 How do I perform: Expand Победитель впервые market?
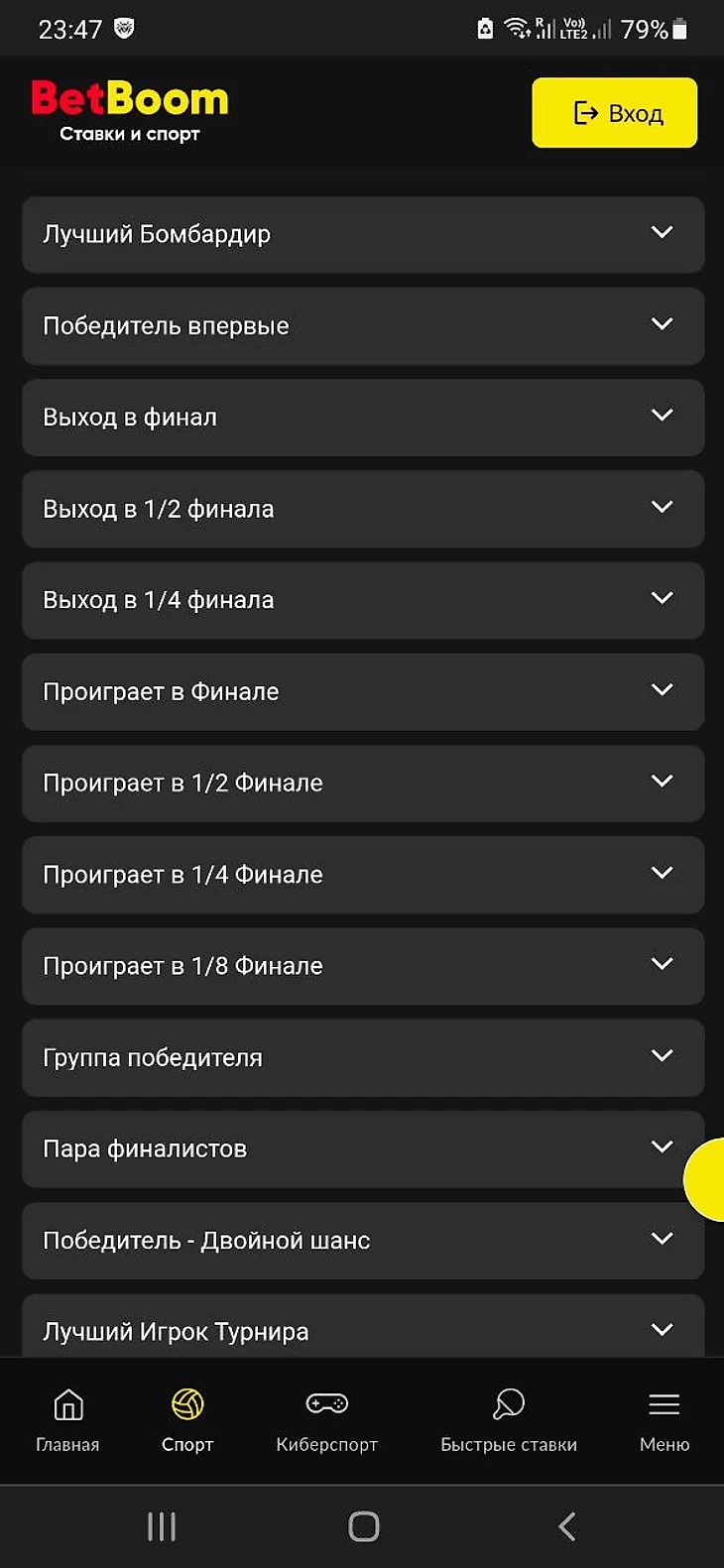click(363, 325)
